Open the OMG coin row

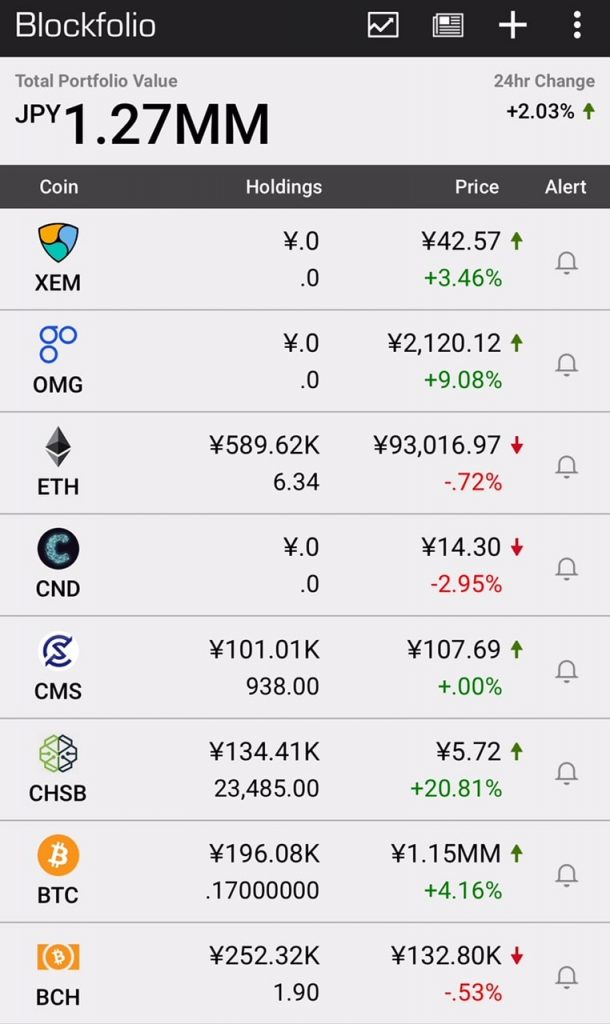pos(305,361)
